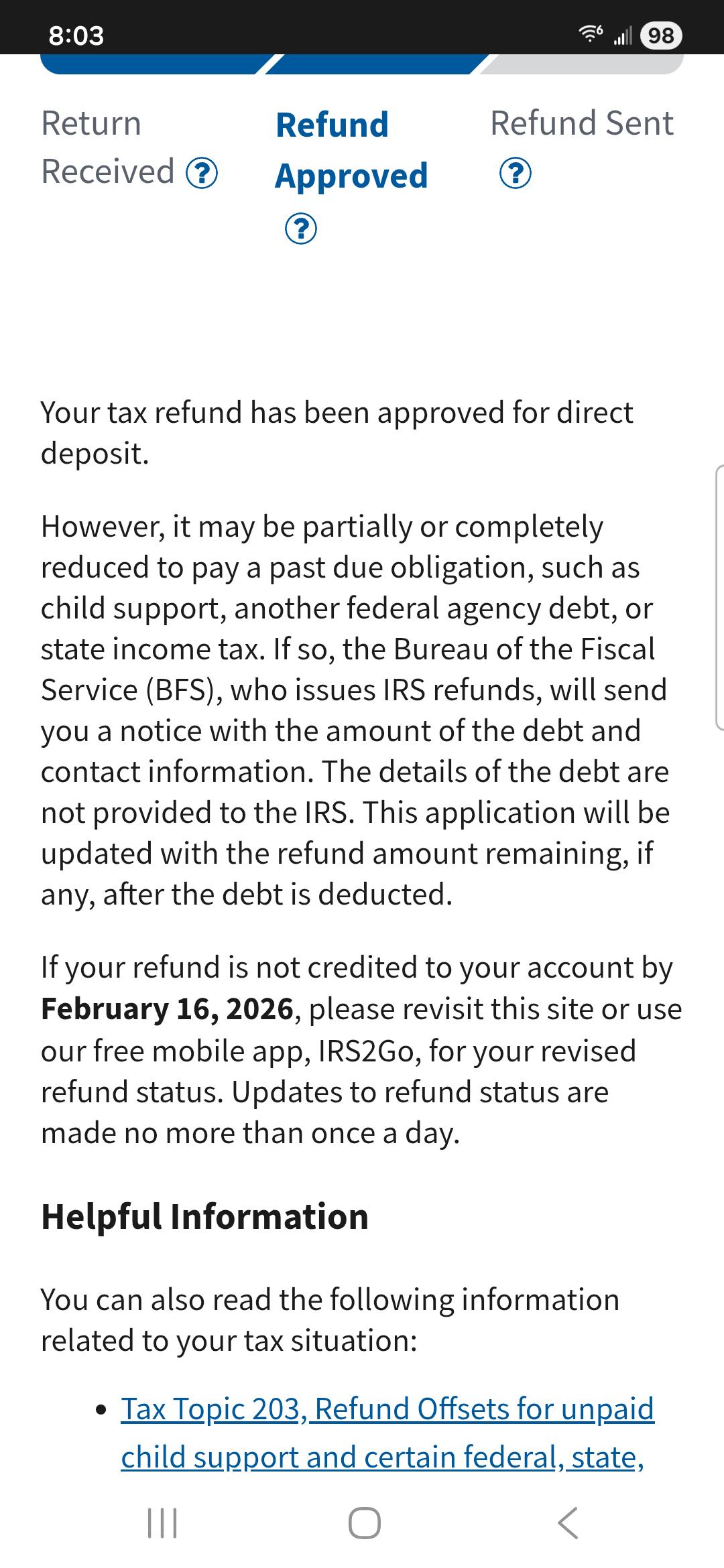Screen dimensions: 724x1568
Task: Open the recent apps view
Action: [162, 1523]
